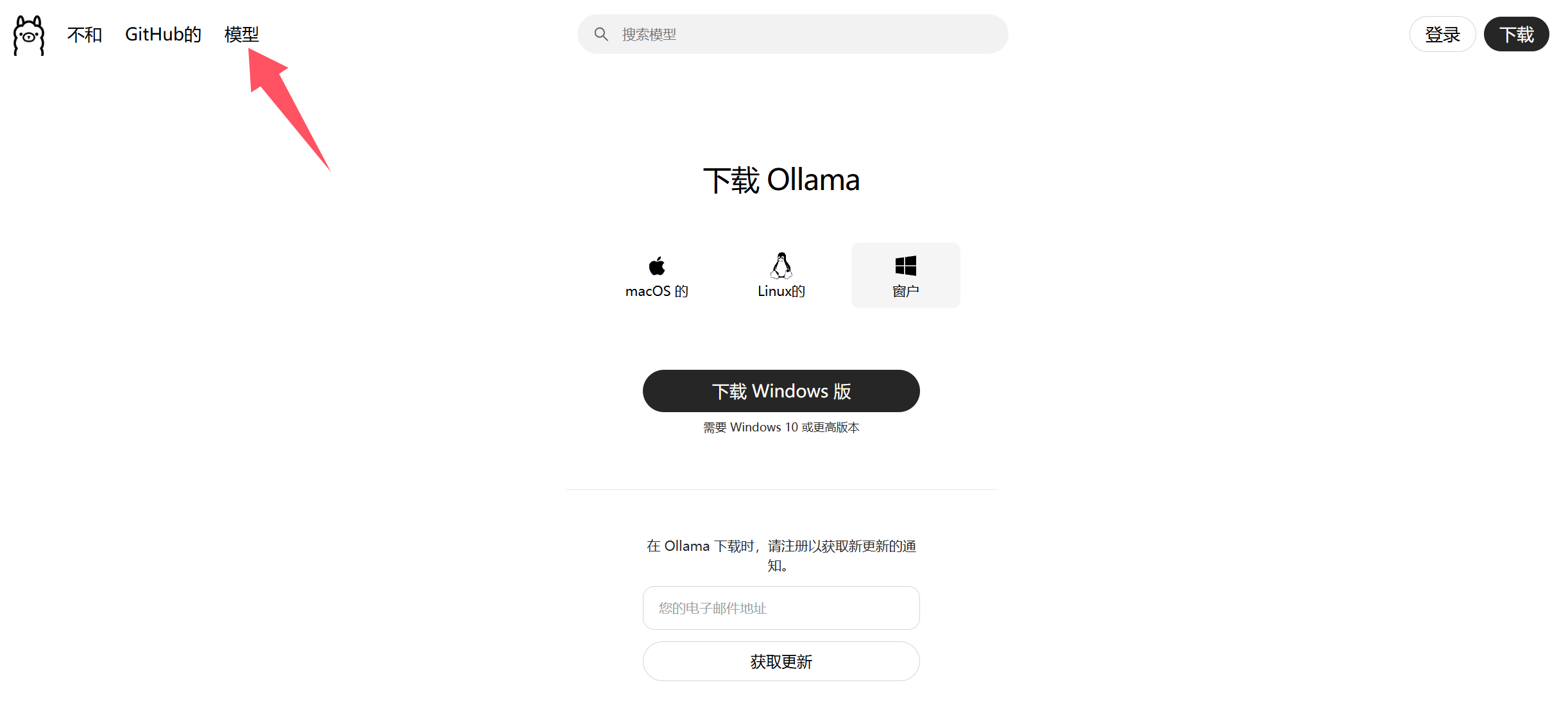
Task: Focus the 您的电子邮件地址 field
Action: click(781, 608)
